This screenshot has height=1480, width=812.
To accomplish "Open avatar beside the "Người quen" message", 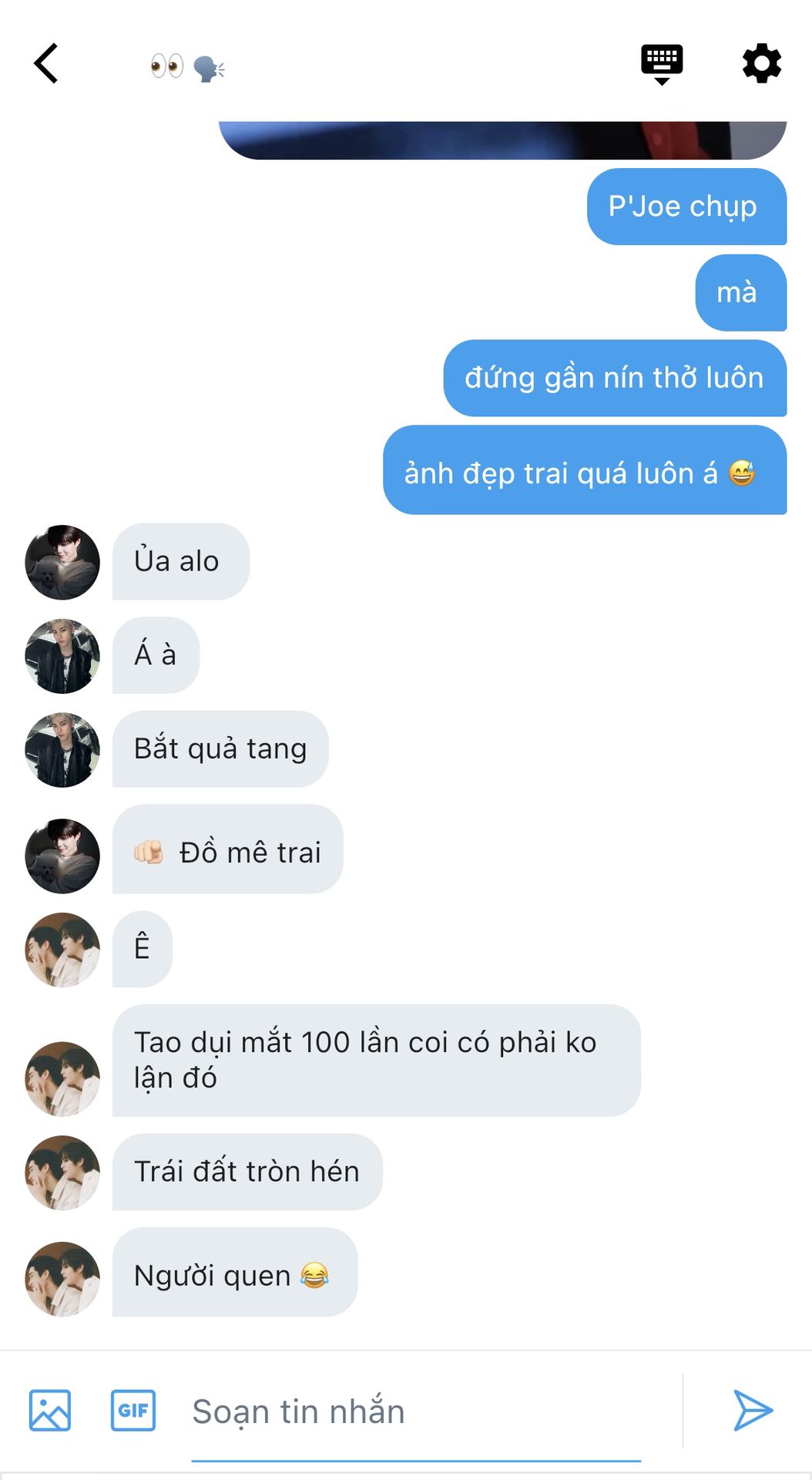I will [x=62, y=1278].
